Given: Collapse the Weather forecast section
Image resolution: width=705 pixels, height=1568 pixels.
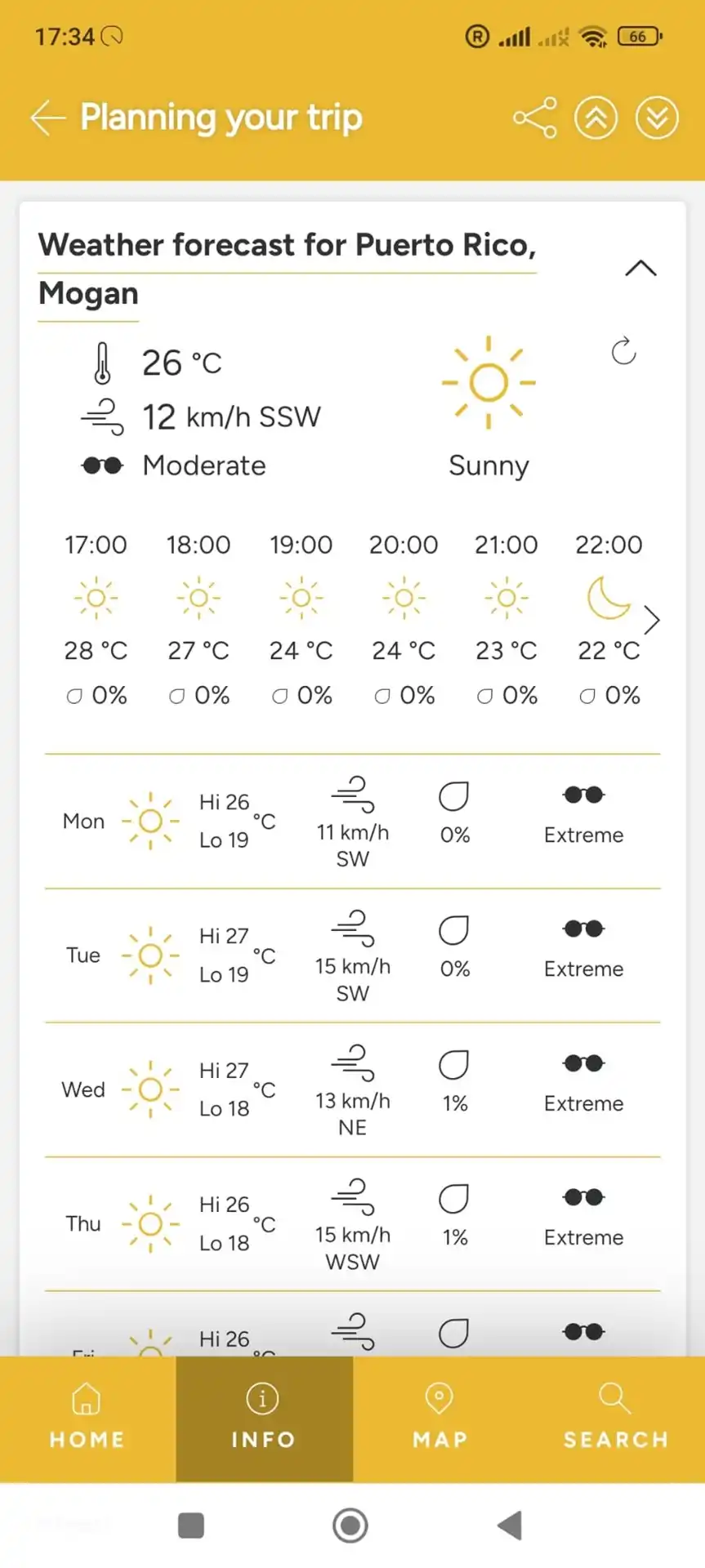Looking at the screenshot, I should click(640, 269).
